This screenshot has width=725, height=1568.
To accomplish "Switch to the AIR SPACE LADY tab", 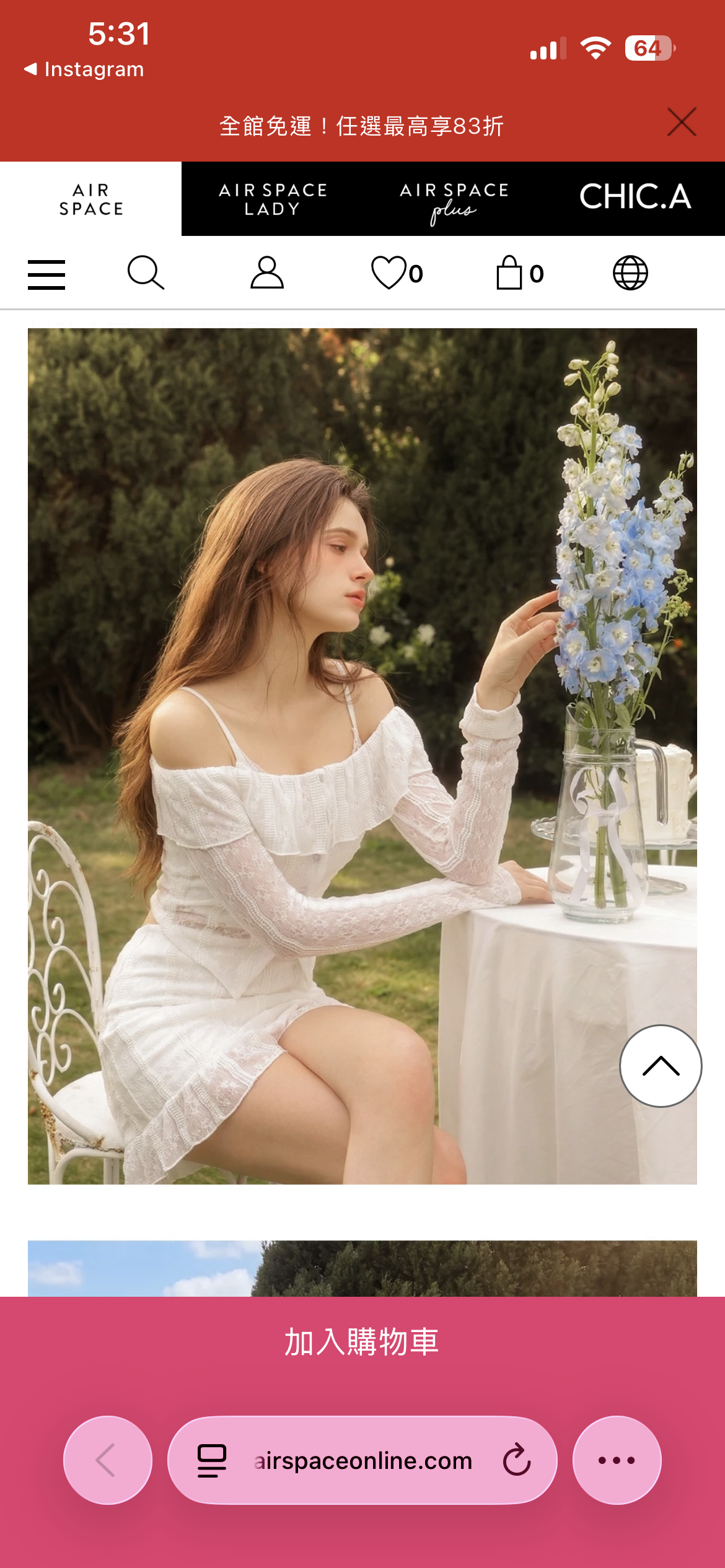I will 273,199.
